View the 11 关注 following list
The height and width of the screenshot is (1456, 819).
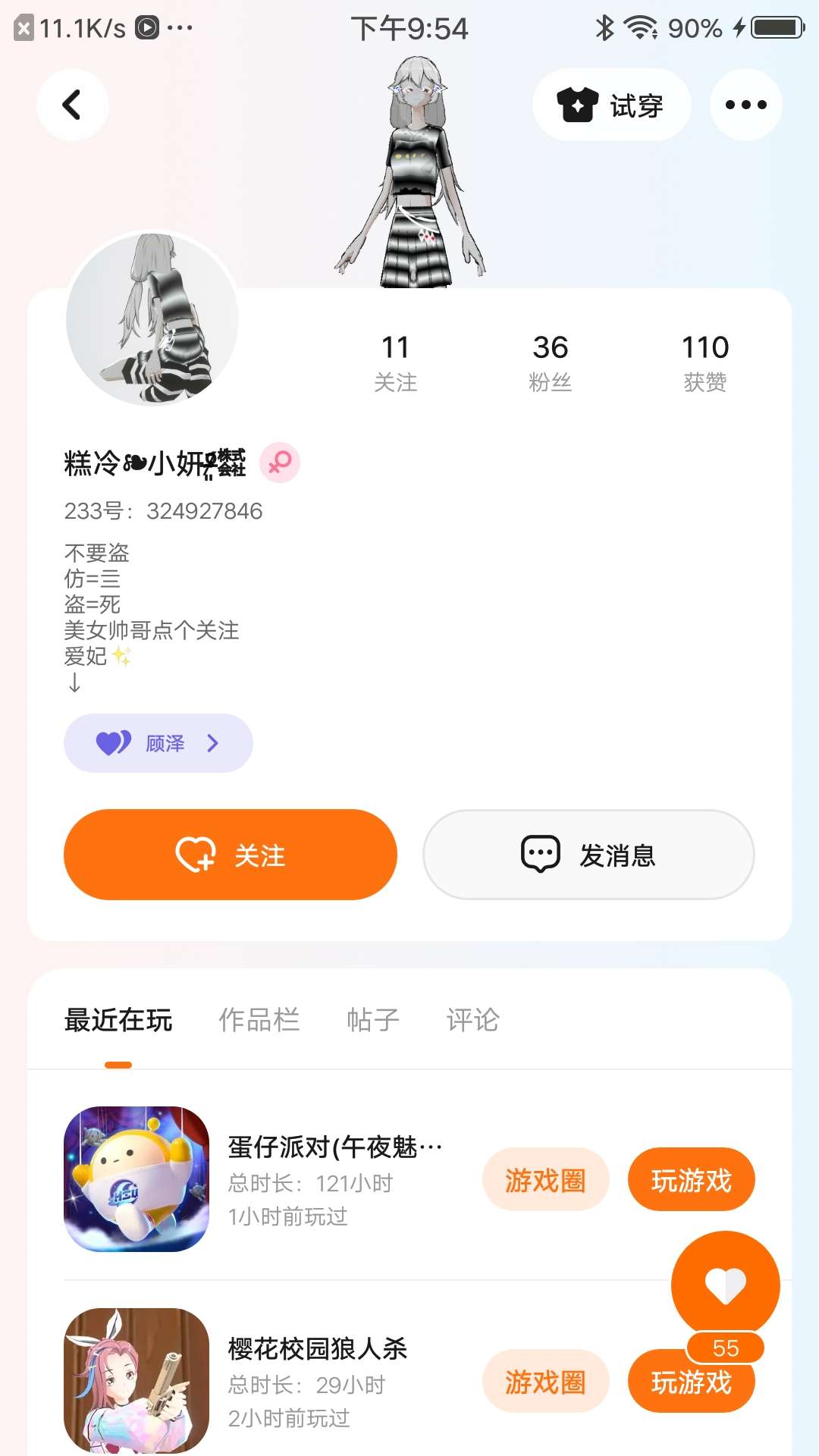395,362
